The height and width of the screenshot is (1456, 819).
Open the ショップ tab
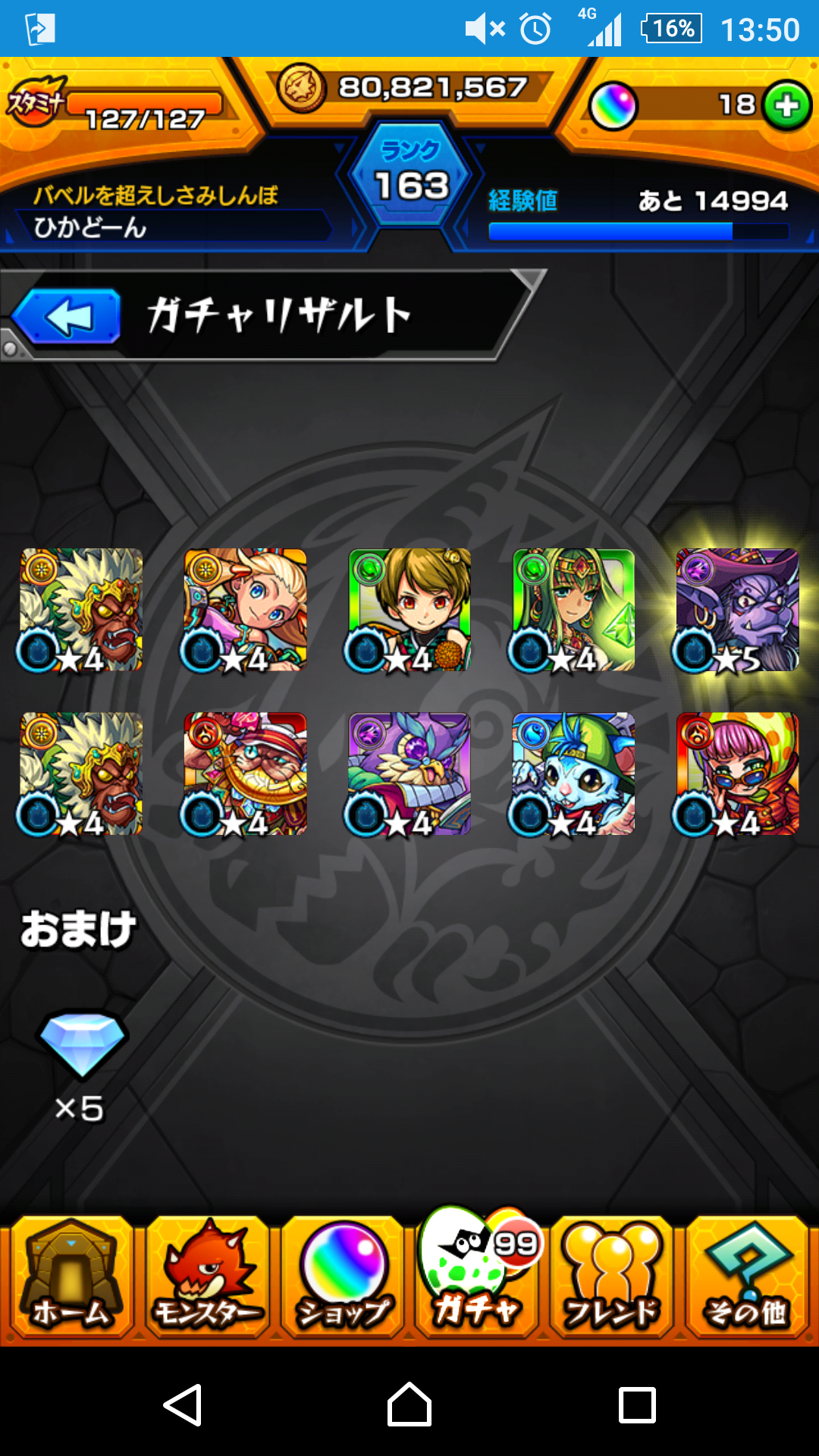[343, 1277]
